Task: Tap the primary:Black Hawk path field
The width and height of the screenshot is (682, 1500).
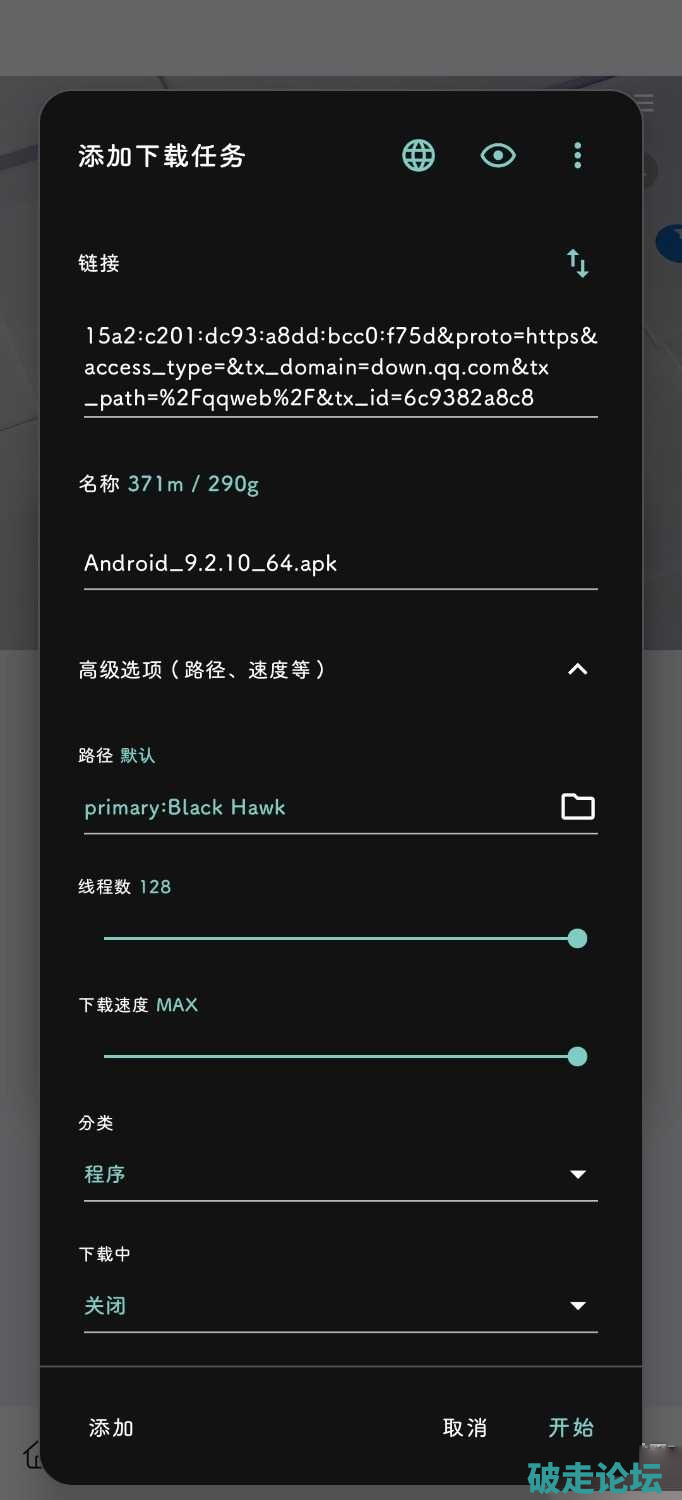Action: [x=310, y=808]
